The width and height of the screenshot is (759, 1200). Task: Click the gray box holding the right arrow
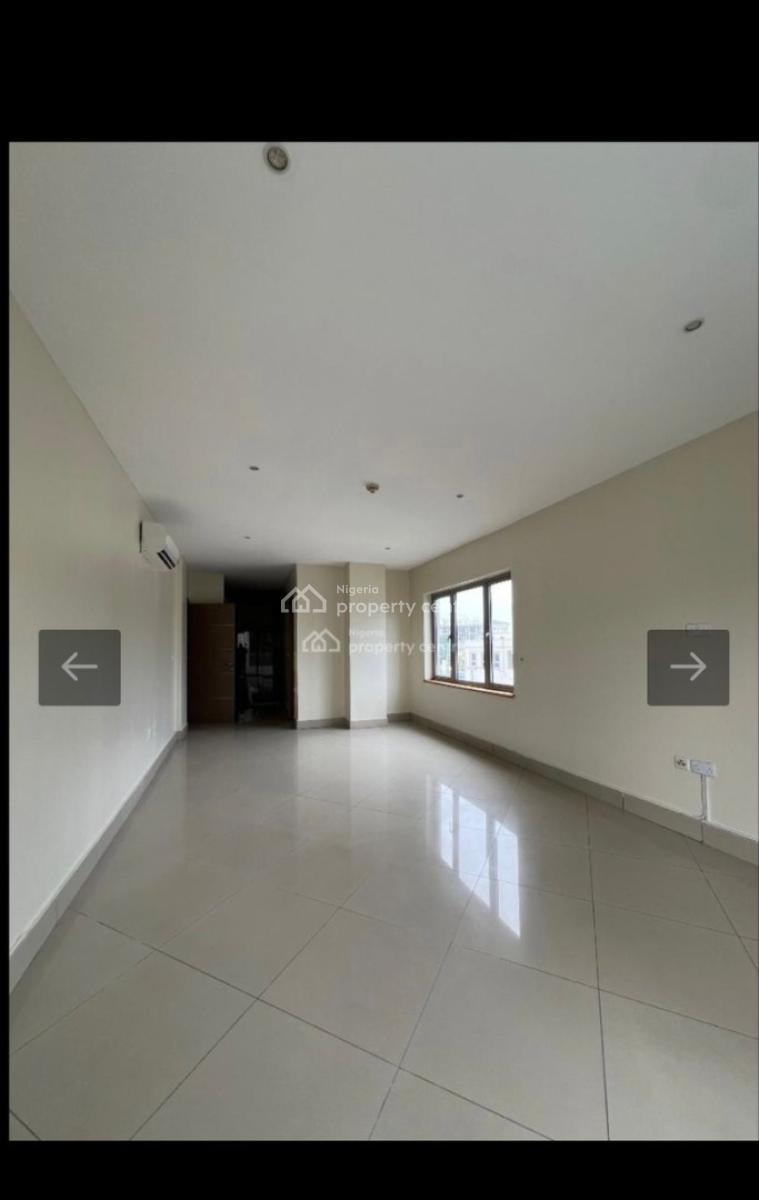pyautogui.click(x=688, y=666)
